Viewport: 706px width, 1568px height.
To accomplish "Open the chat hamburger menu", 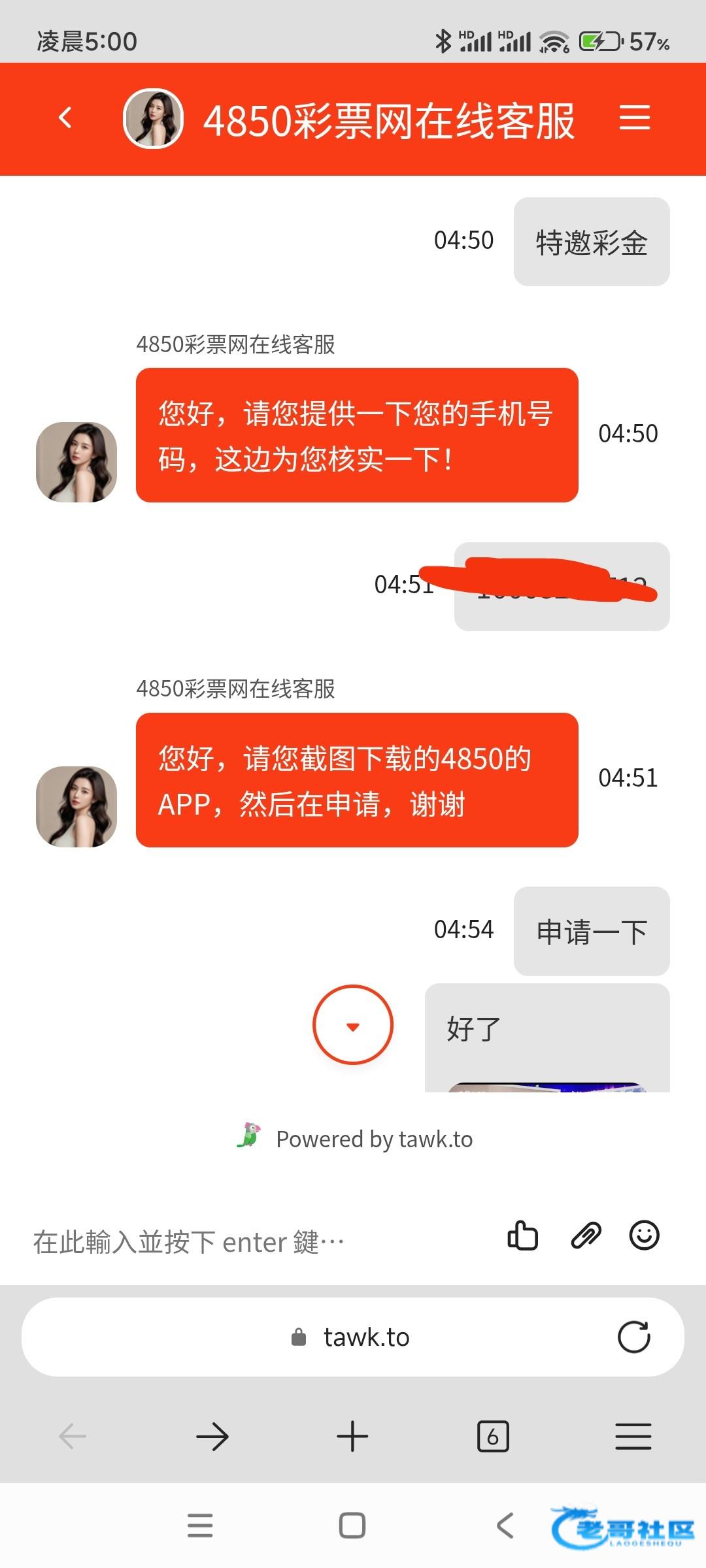I will coord(634,118).
